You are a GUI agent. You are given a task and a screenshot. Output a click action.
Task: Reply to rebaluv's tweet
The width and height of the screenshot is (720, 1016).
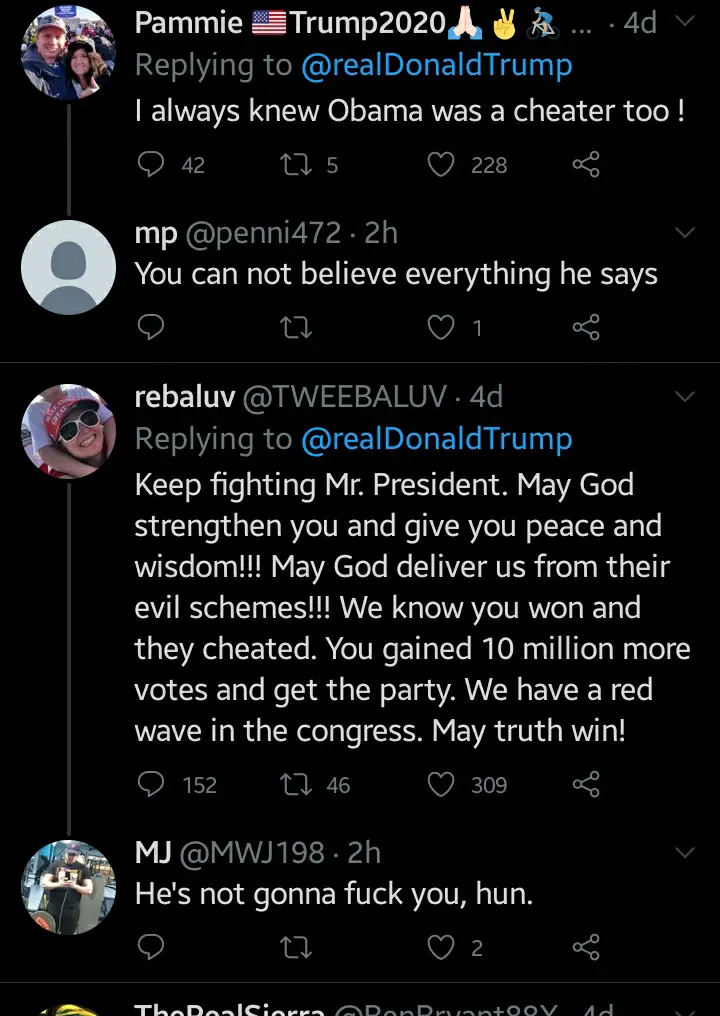[x=150, y=785]
